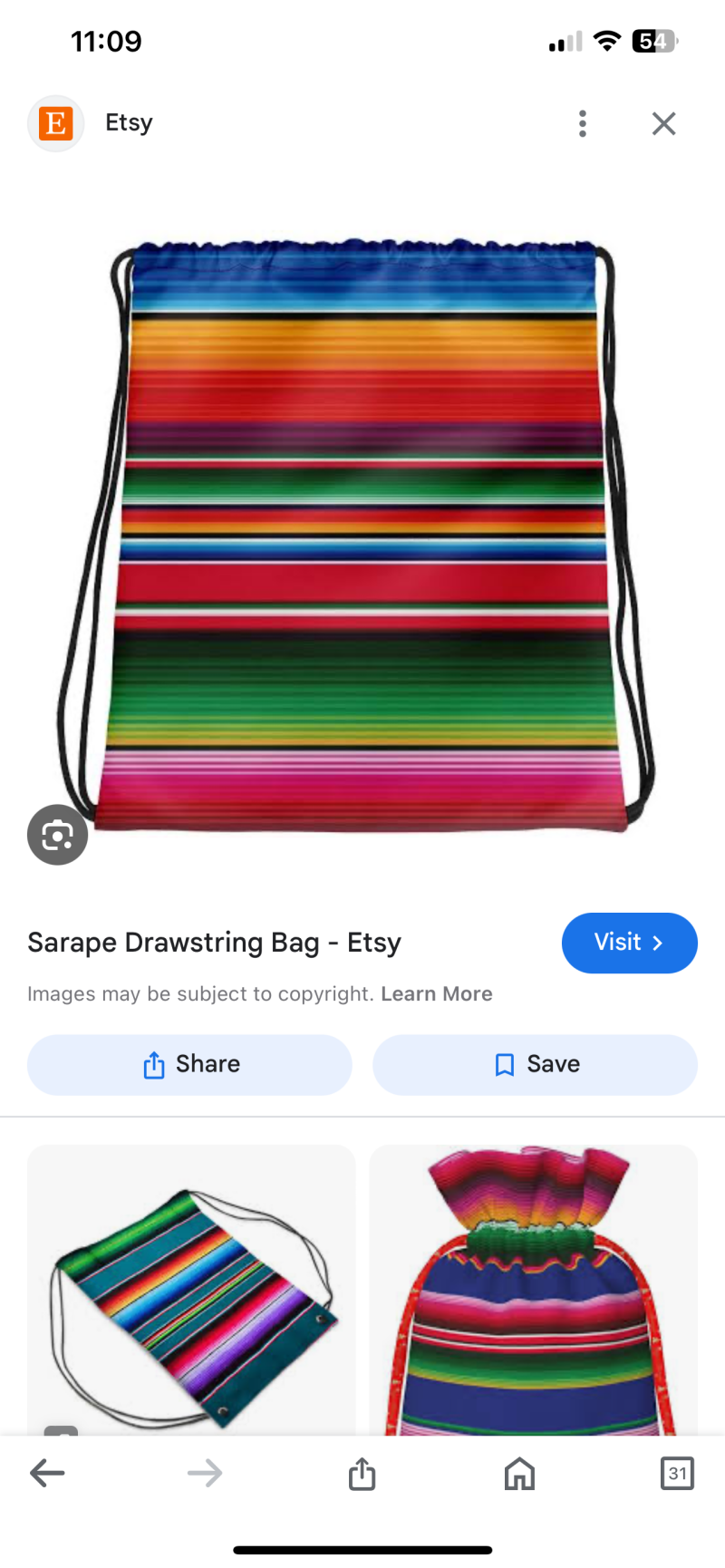Tap the main sarape drawstring bag image
Screen dimensions: 725x1568
[x=362, y=535]
